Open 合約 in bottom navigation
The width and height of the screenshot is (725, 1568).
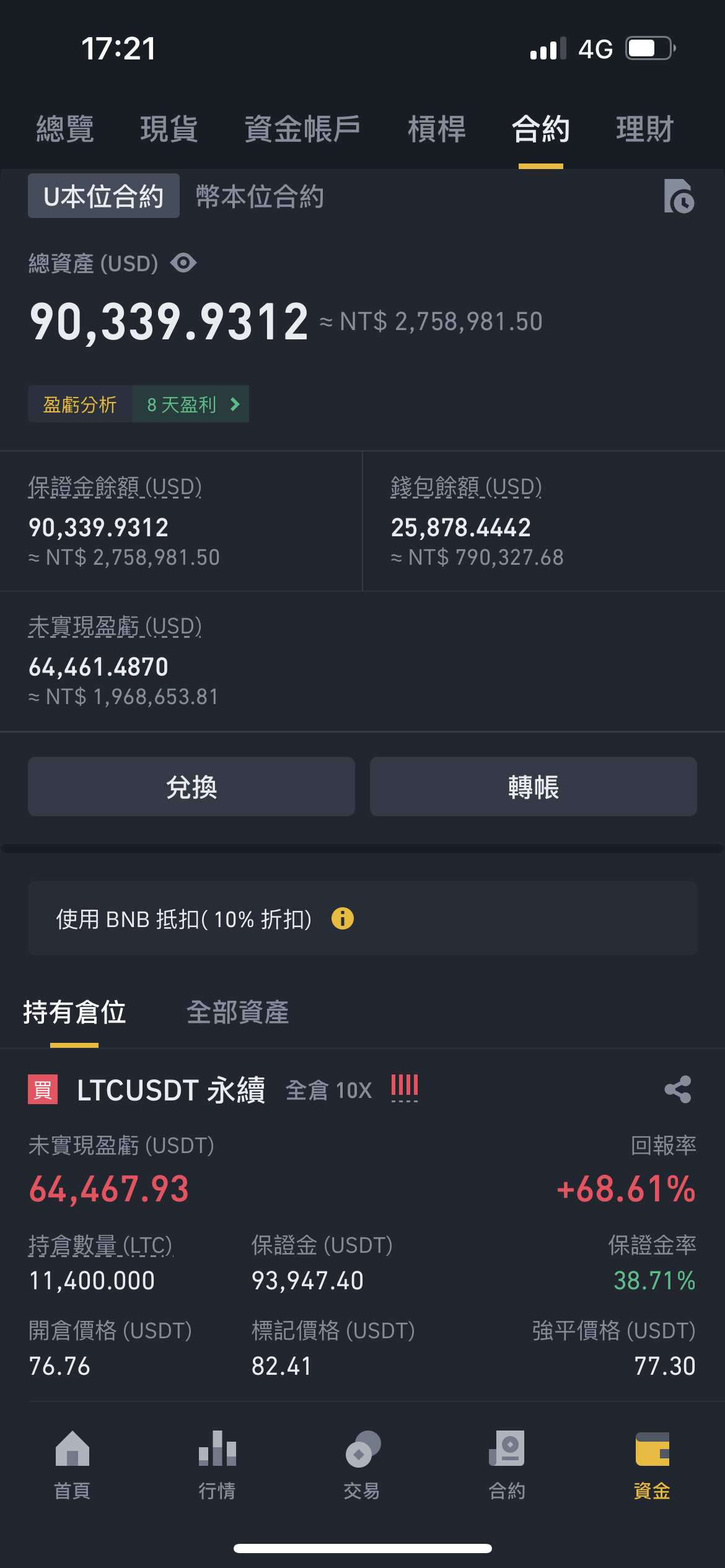pyautogui.click(x=507, y=1465)
